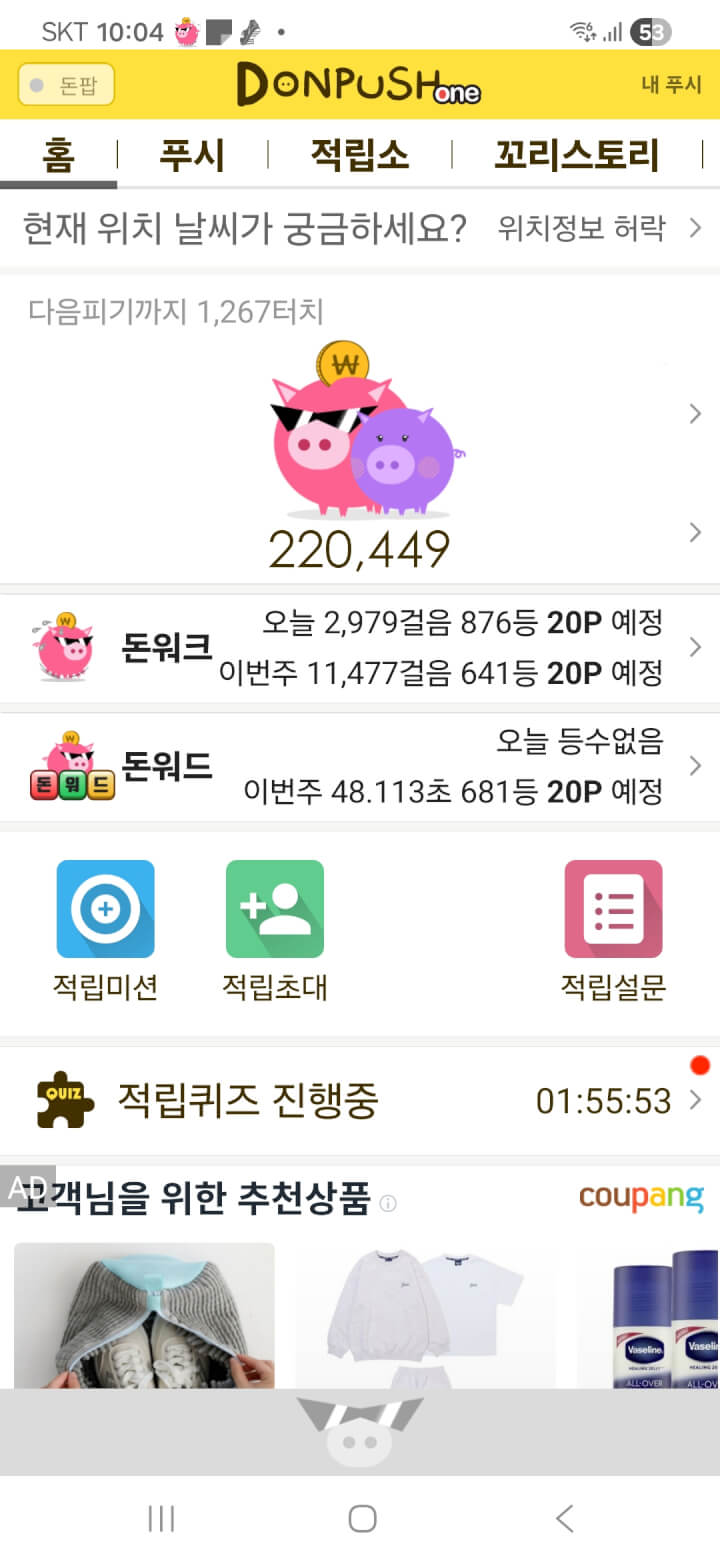The width and height of the screenshot is (720, 1560).
Task: Go back with system back button
Action: [x=564, y=1519]
